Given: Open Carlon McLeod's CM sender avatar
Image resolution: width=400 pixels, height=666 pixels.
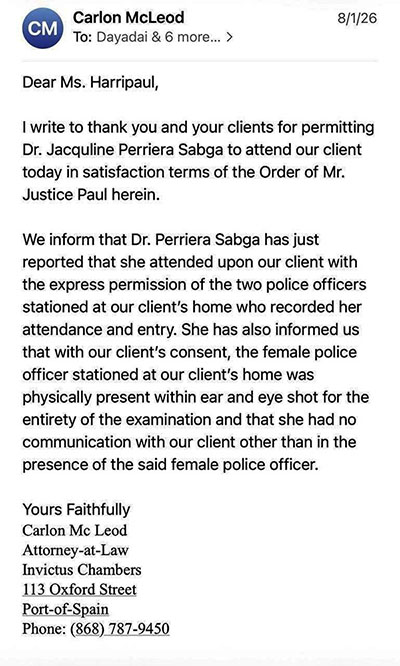Looking at the screenshot, I should (42, 28).
